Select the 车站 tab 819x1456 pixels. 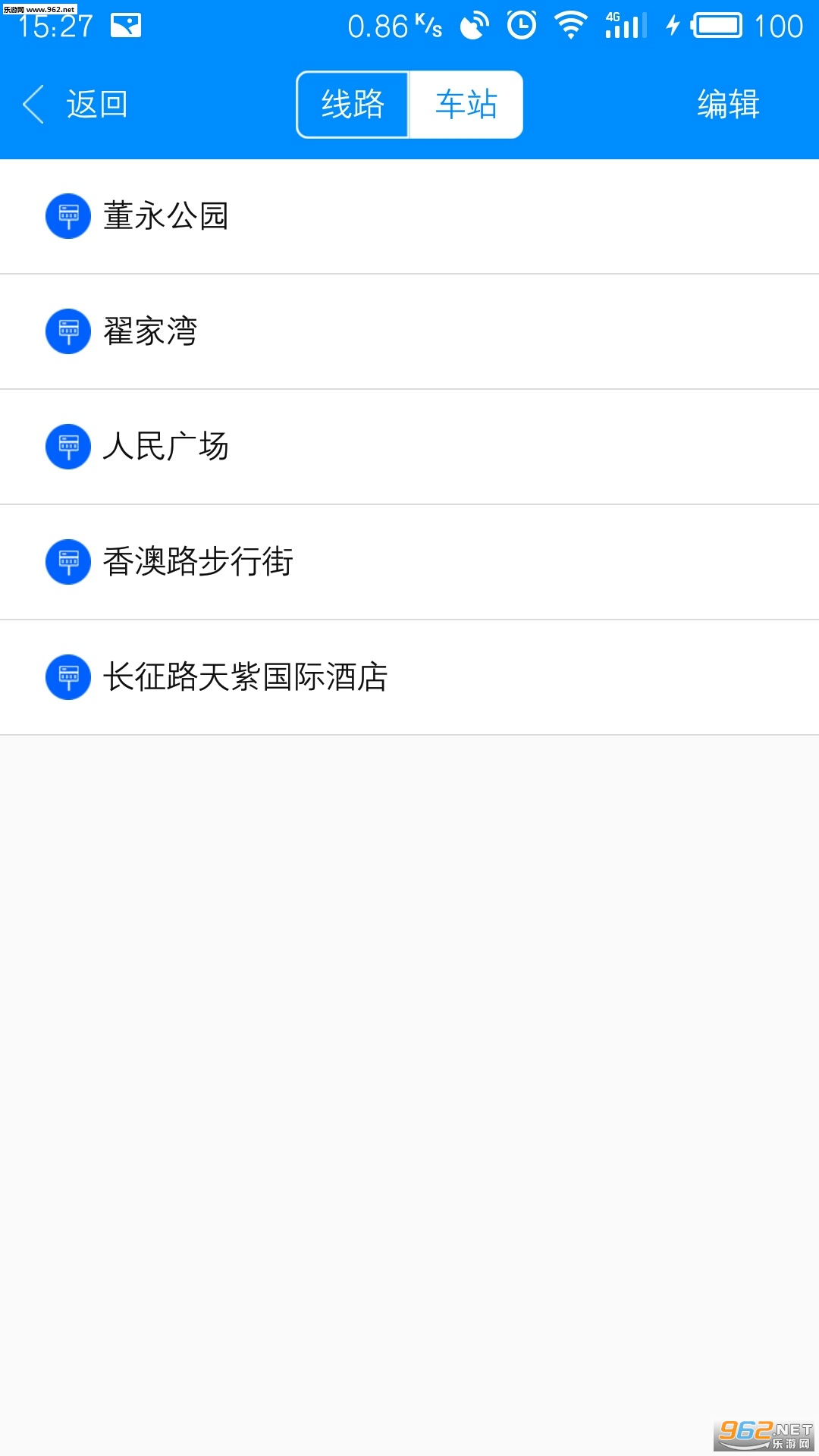466,105
